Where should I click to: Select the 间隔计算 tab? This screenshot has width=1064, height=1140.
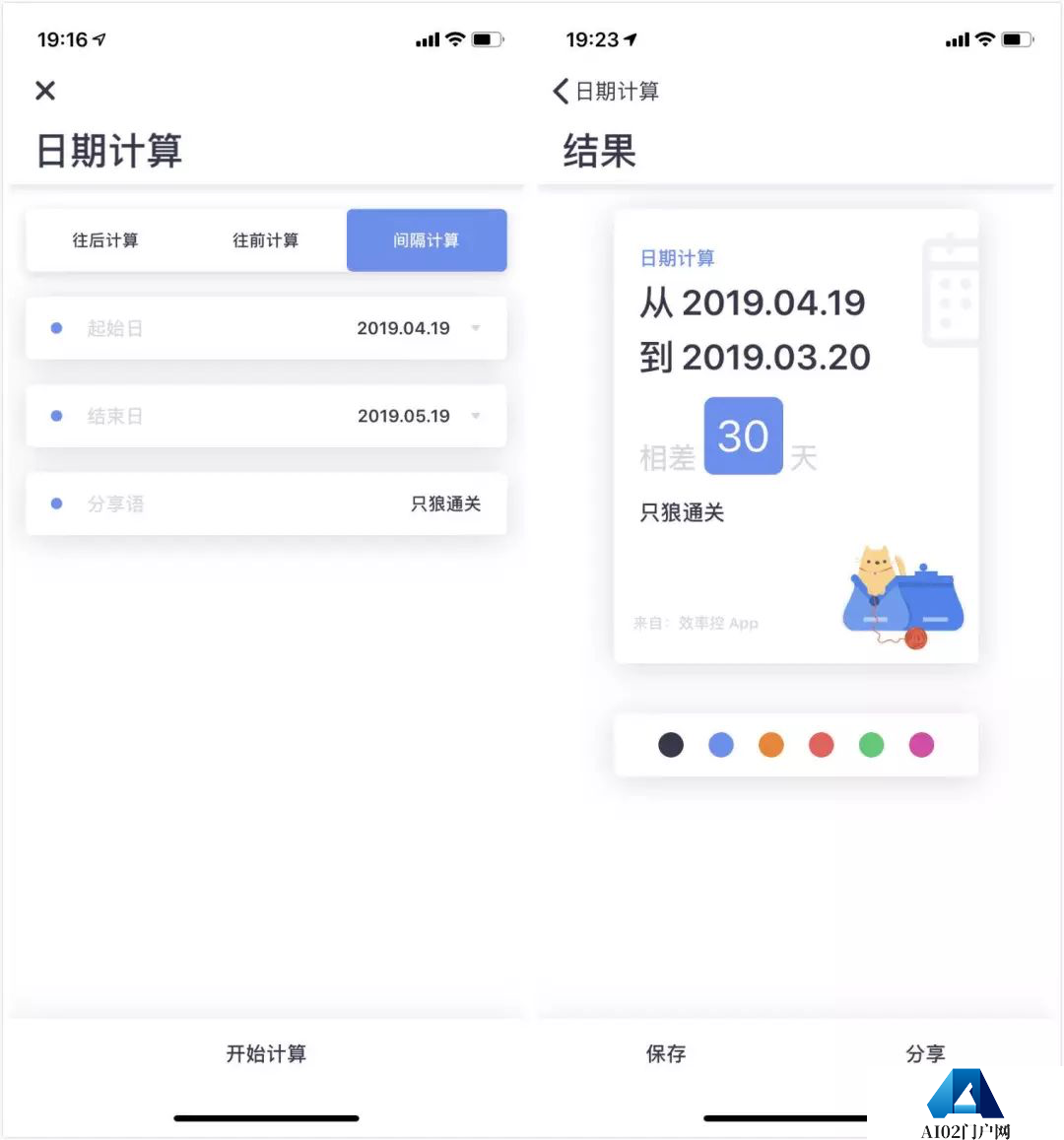[426, 240]
